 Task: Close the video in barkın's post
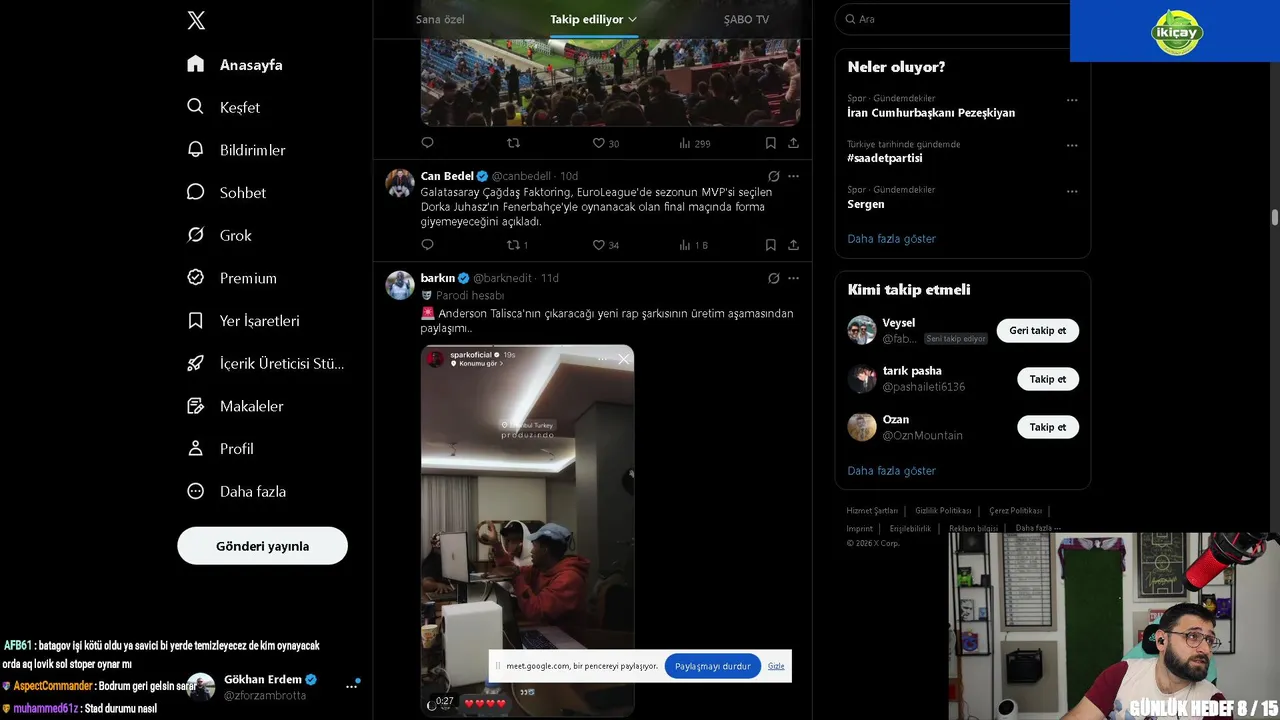tap(623, 359)
